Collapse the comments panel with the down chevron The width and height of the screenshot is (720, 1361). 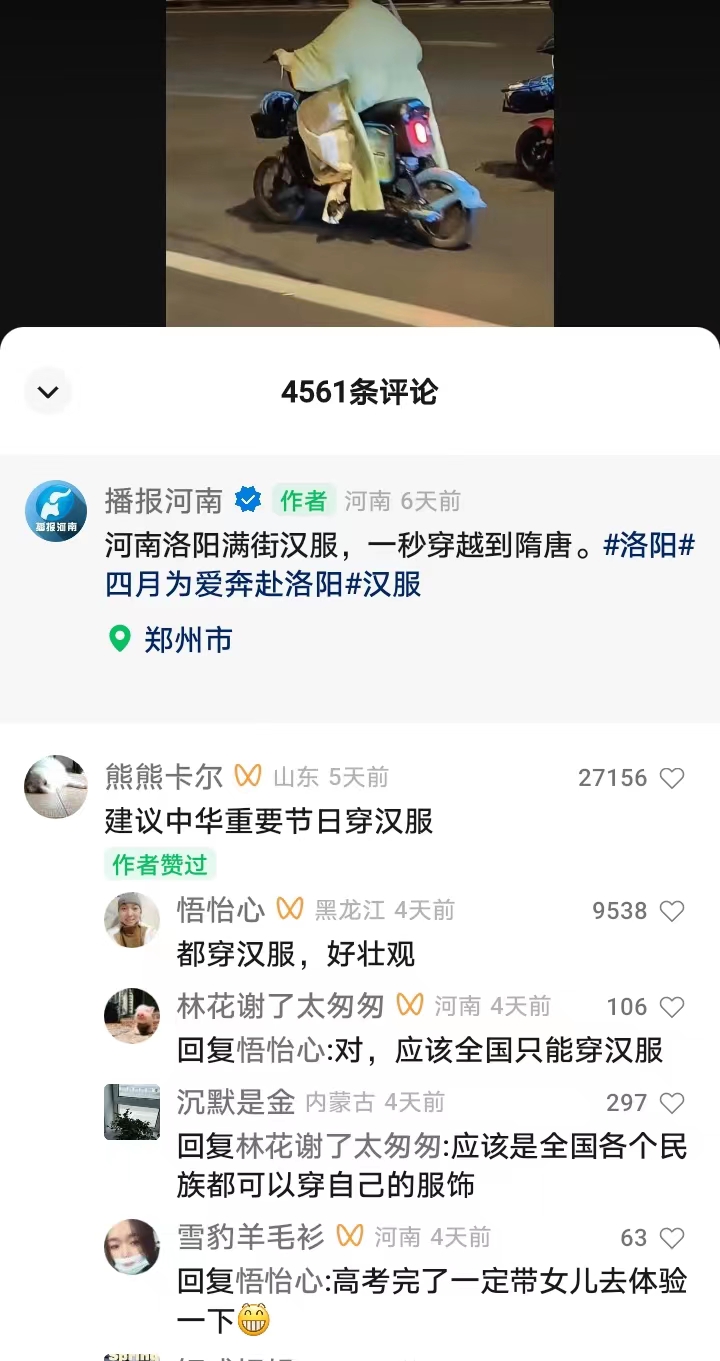[x=48, y=391]
